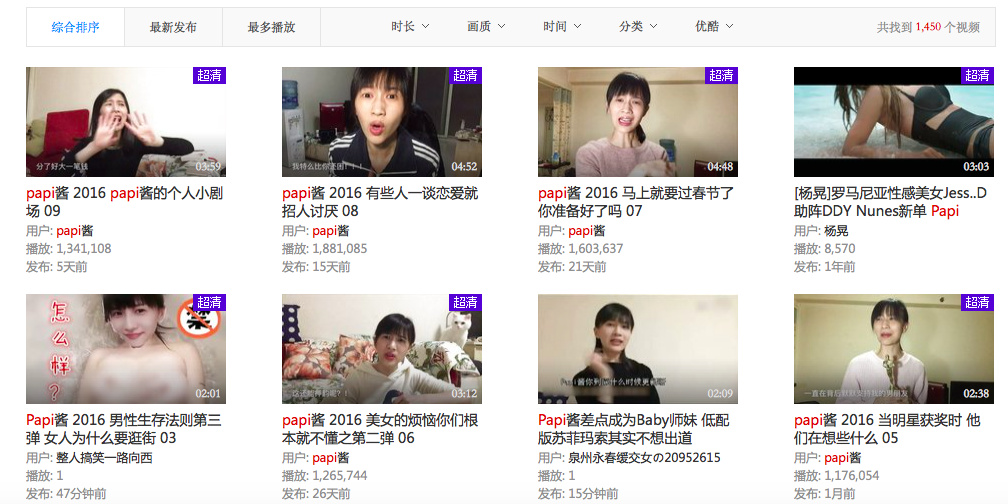The width and height of the screenshot is (1008, 504).
Task: Expand the 画质 filter dropdown
Action: coord(486,26)
